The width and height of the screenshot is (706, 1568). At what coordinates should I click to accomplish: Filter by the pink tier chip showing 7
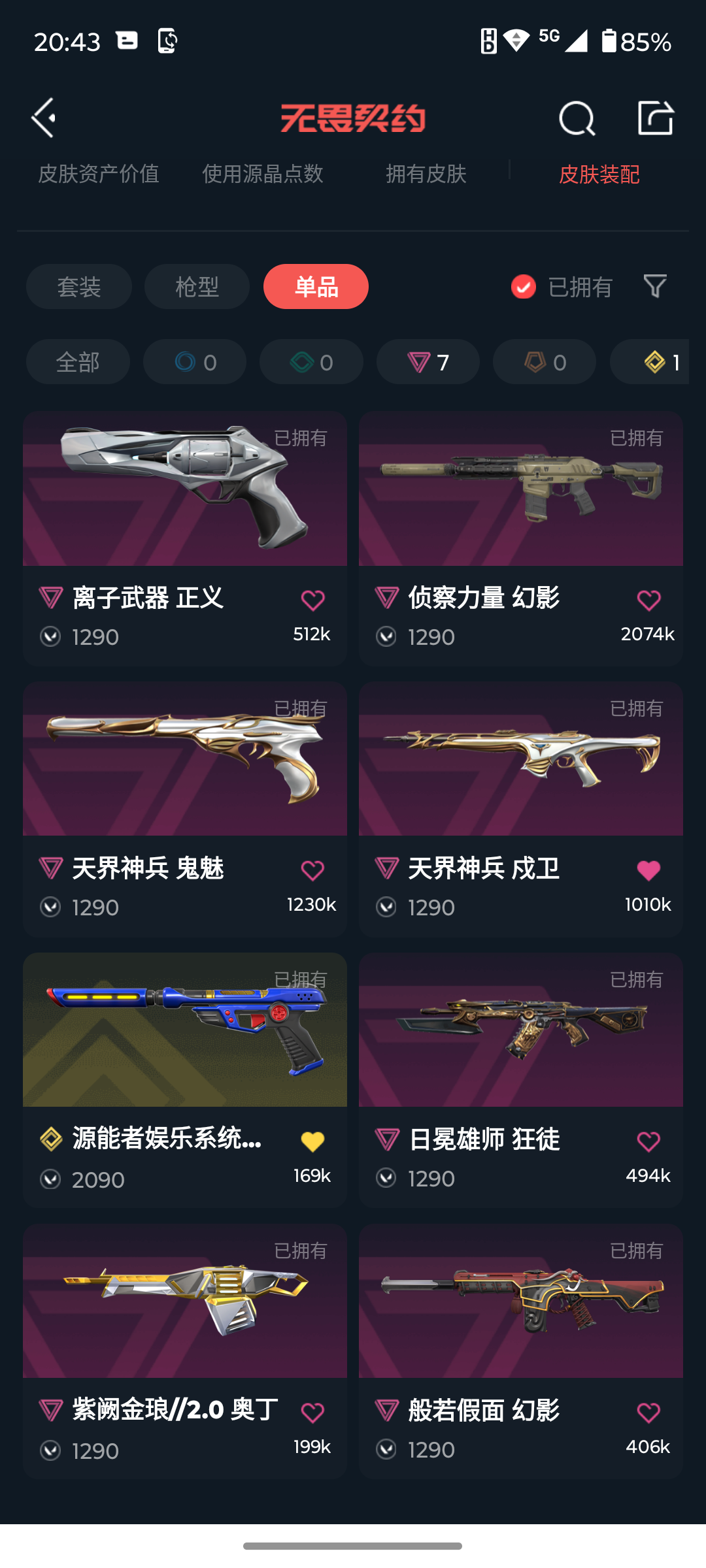(x=428, y=362)
